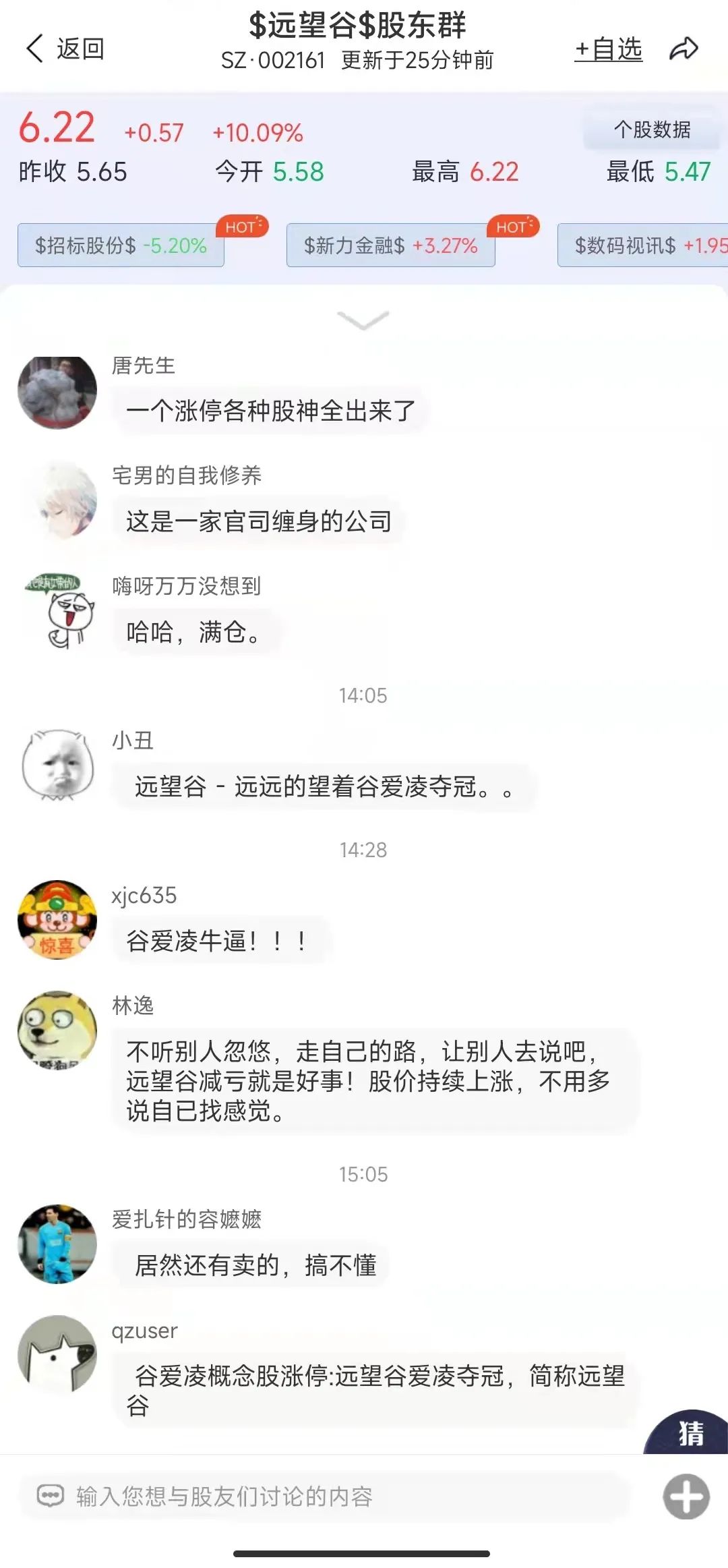Share this shareholder group
This screenshot has width=728, height=1568.
pos(684,49)
